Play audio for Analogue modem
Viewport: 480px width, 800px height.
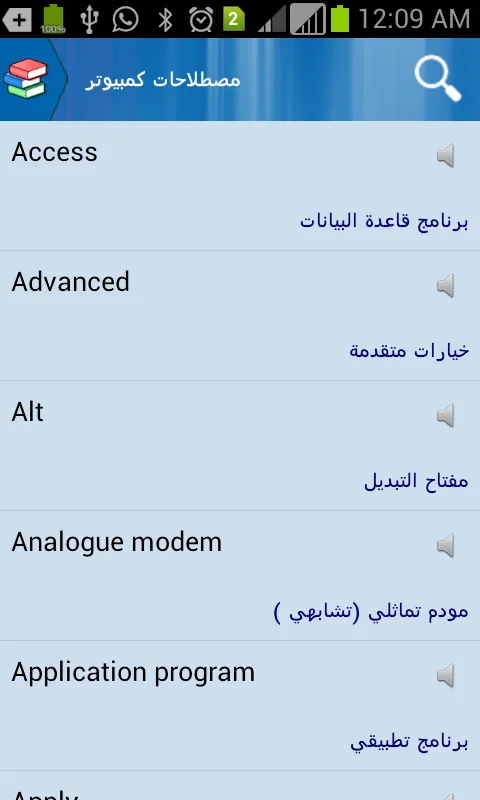(445, 546)
